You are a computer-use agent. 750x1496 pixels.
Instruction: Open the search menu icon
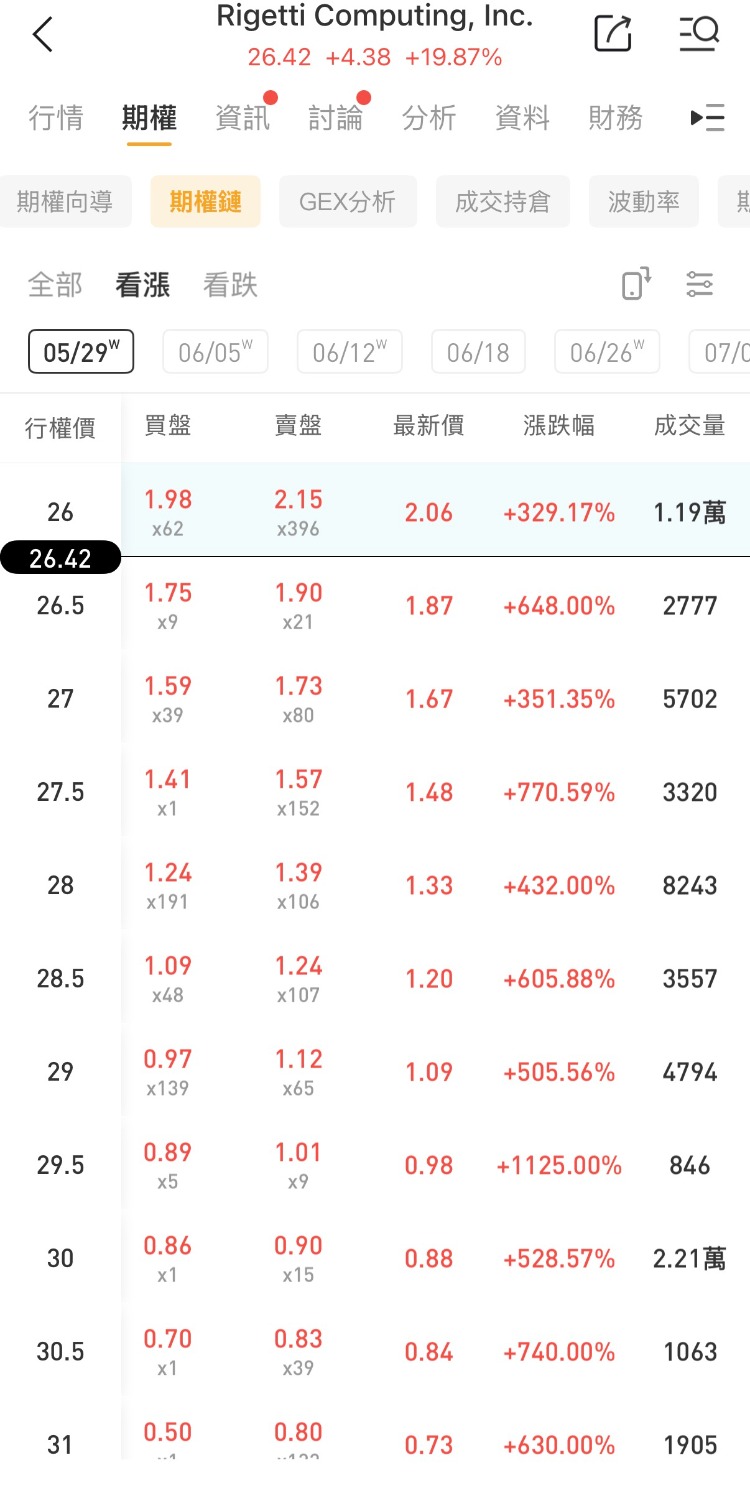pos(699,34)
